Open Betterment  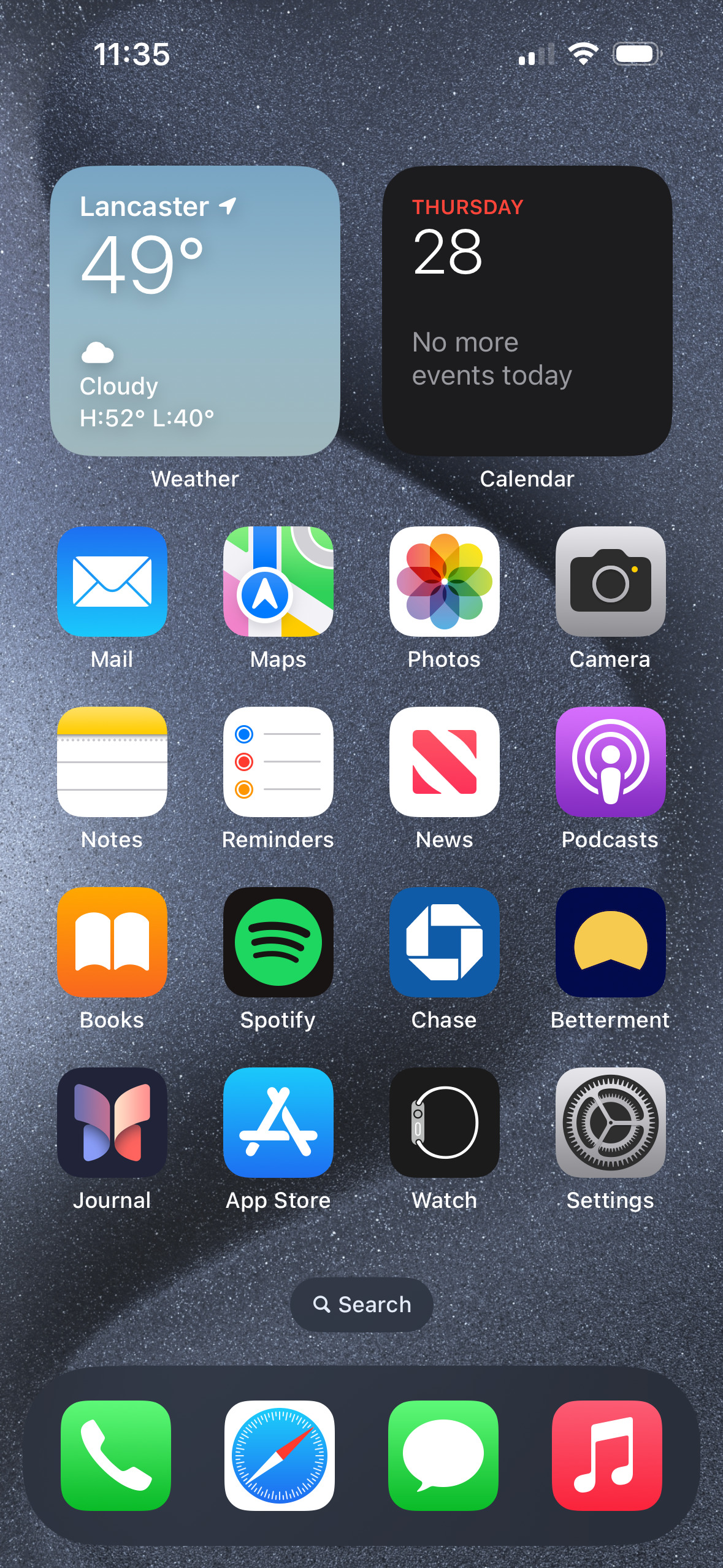(610, 942)
